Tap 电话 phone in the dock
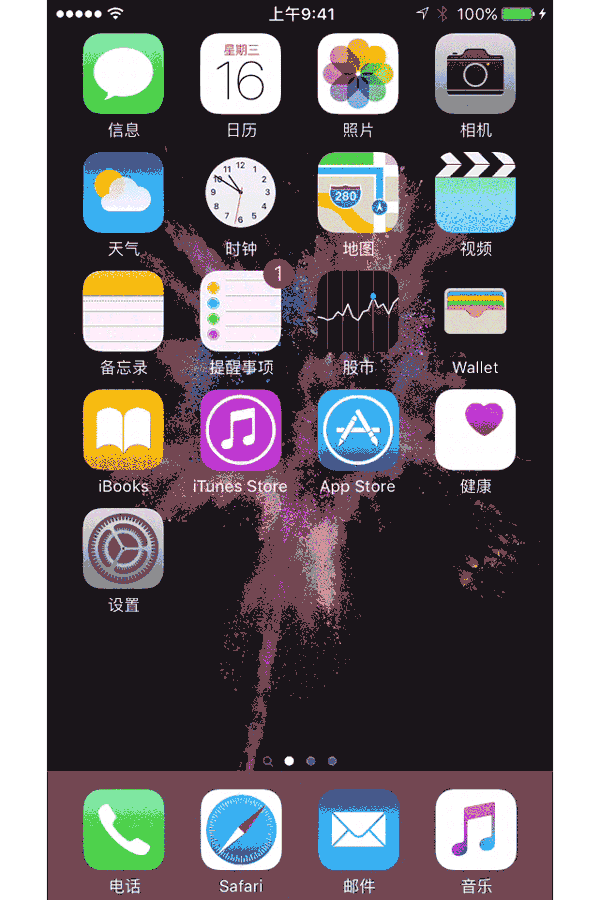Viewport: 600px width, 900px height. tap(123, 830)
